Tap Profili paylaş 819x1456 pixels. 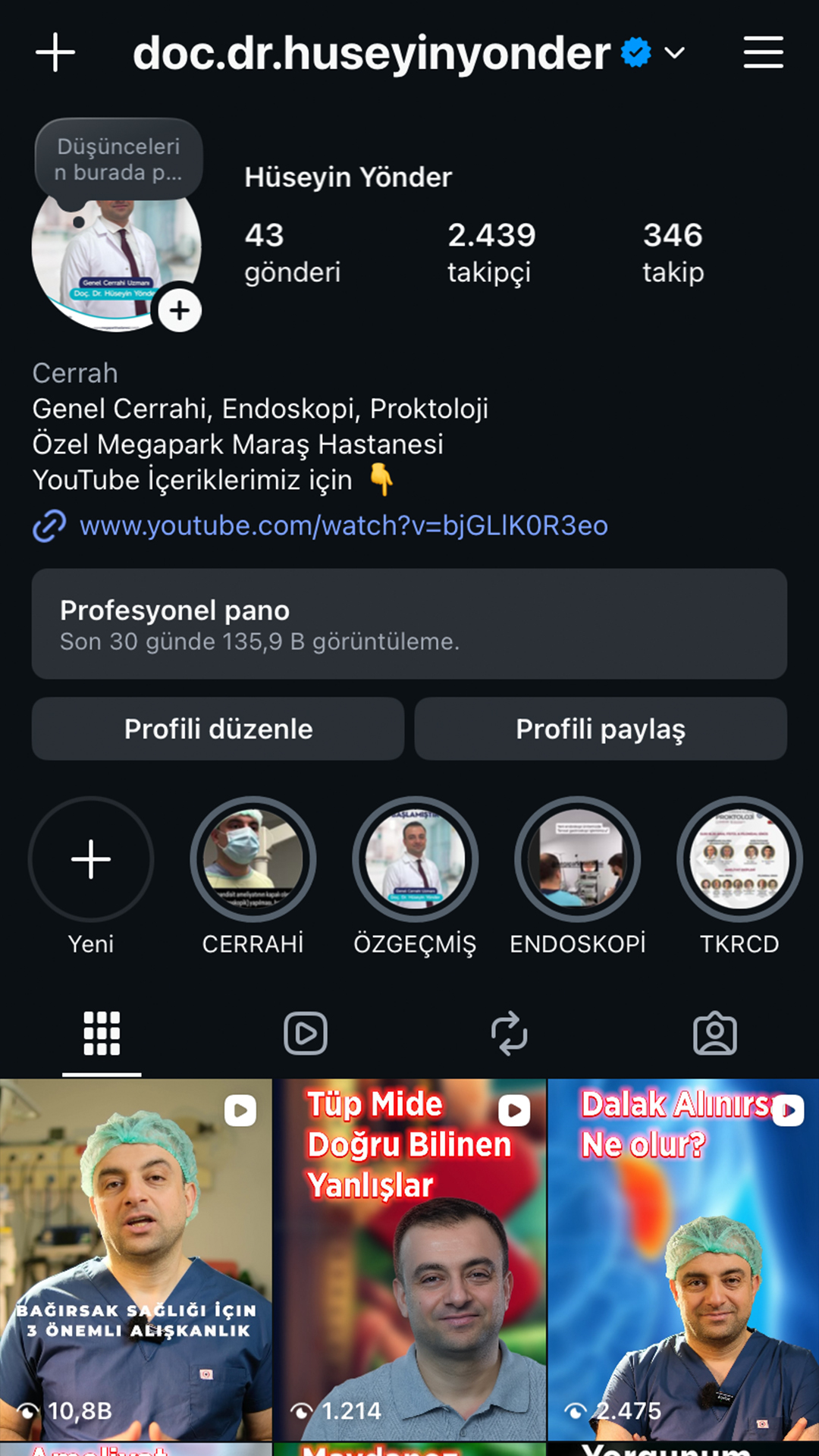[x=601, y=729]
